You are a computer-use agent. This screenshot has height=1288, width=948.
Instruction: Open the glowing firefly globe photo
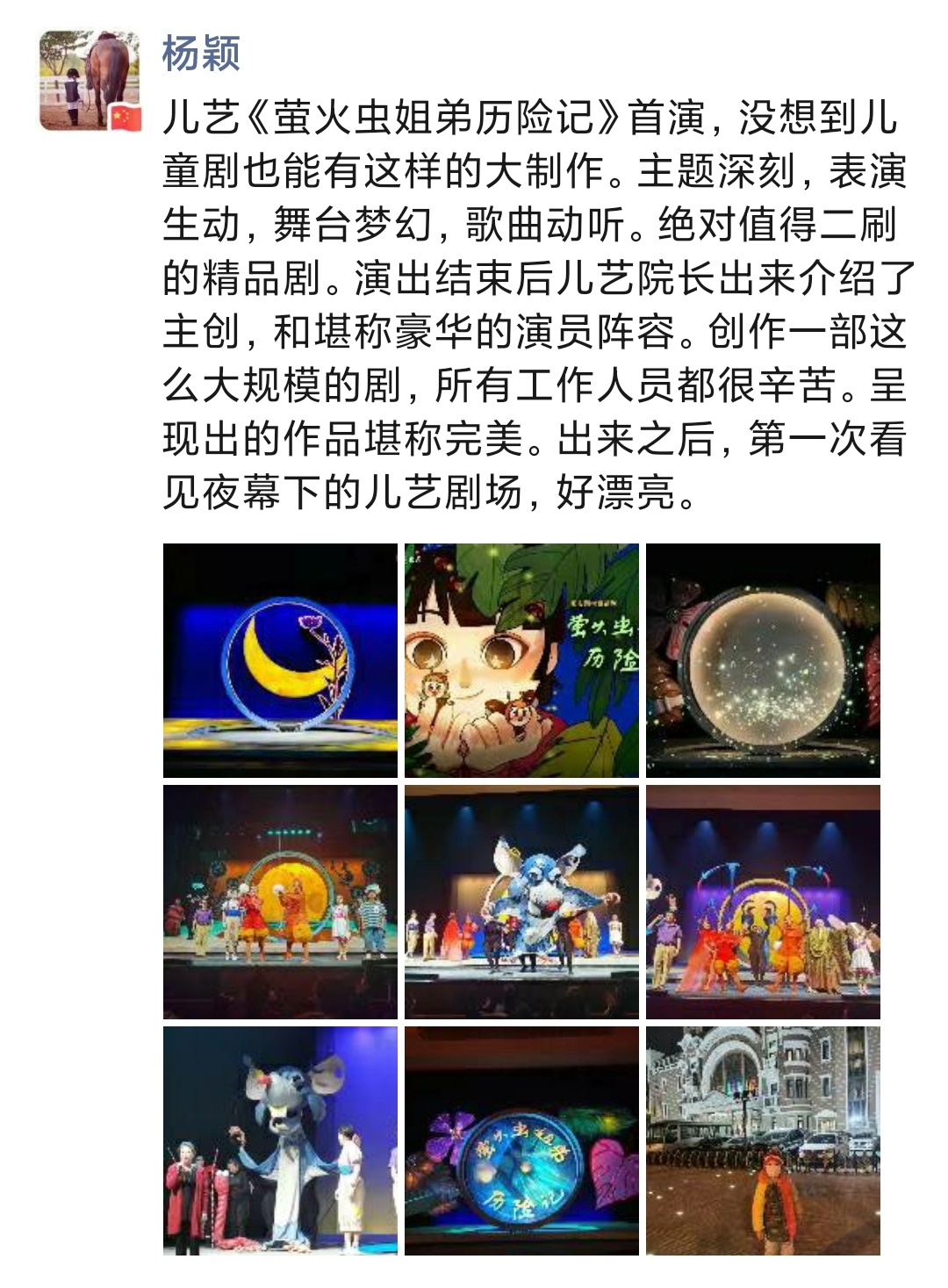[x=763, y=660]
